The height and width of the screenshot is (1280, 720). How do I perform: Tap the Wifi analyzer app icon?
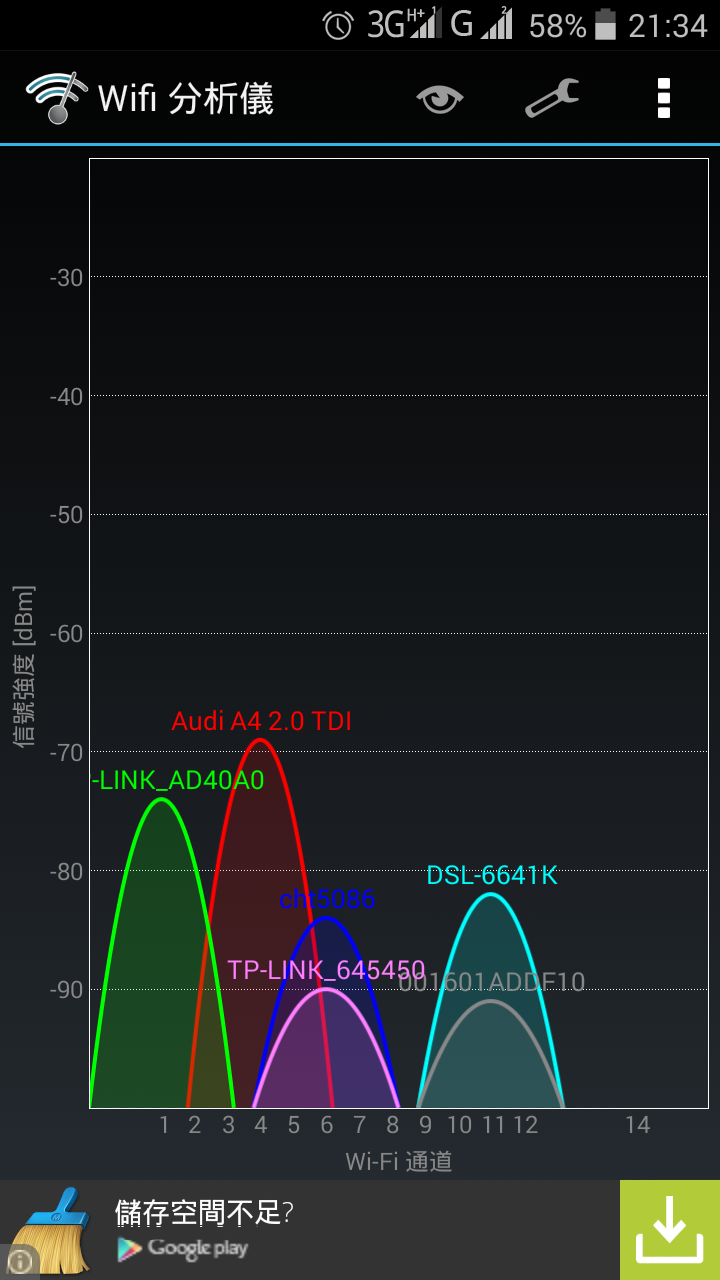(x=57, y=98)
